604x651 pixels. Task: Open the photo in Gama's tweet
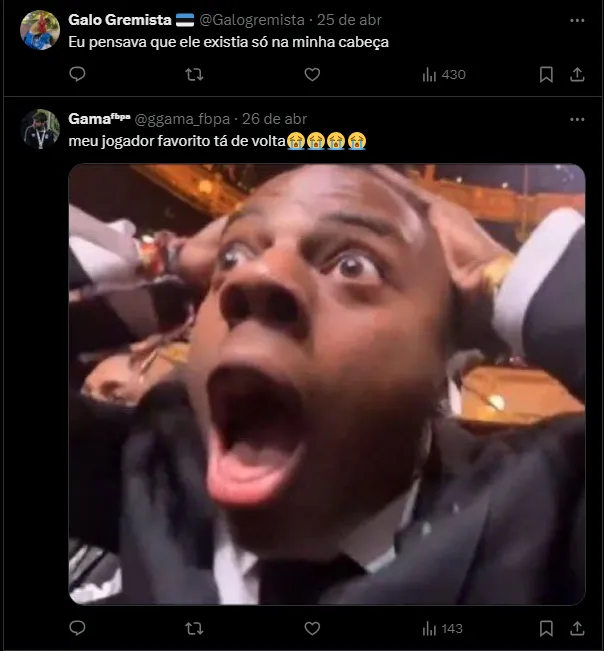(x=326, y=383)
